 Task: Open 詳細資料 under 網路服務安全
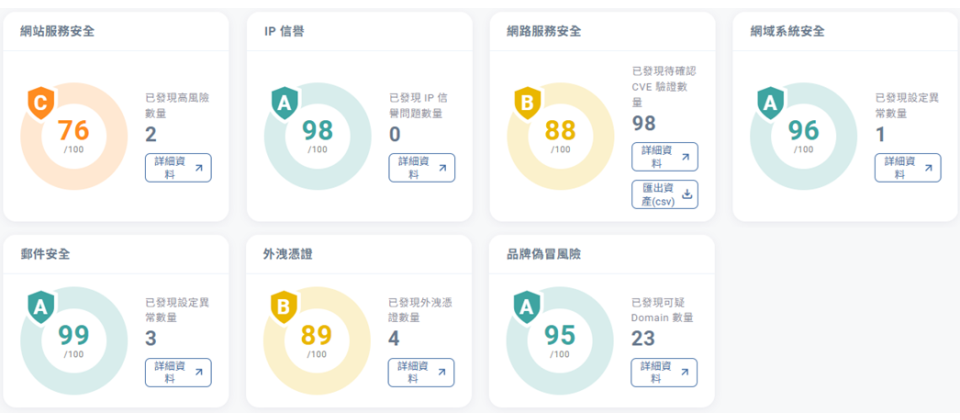[664, 157]
